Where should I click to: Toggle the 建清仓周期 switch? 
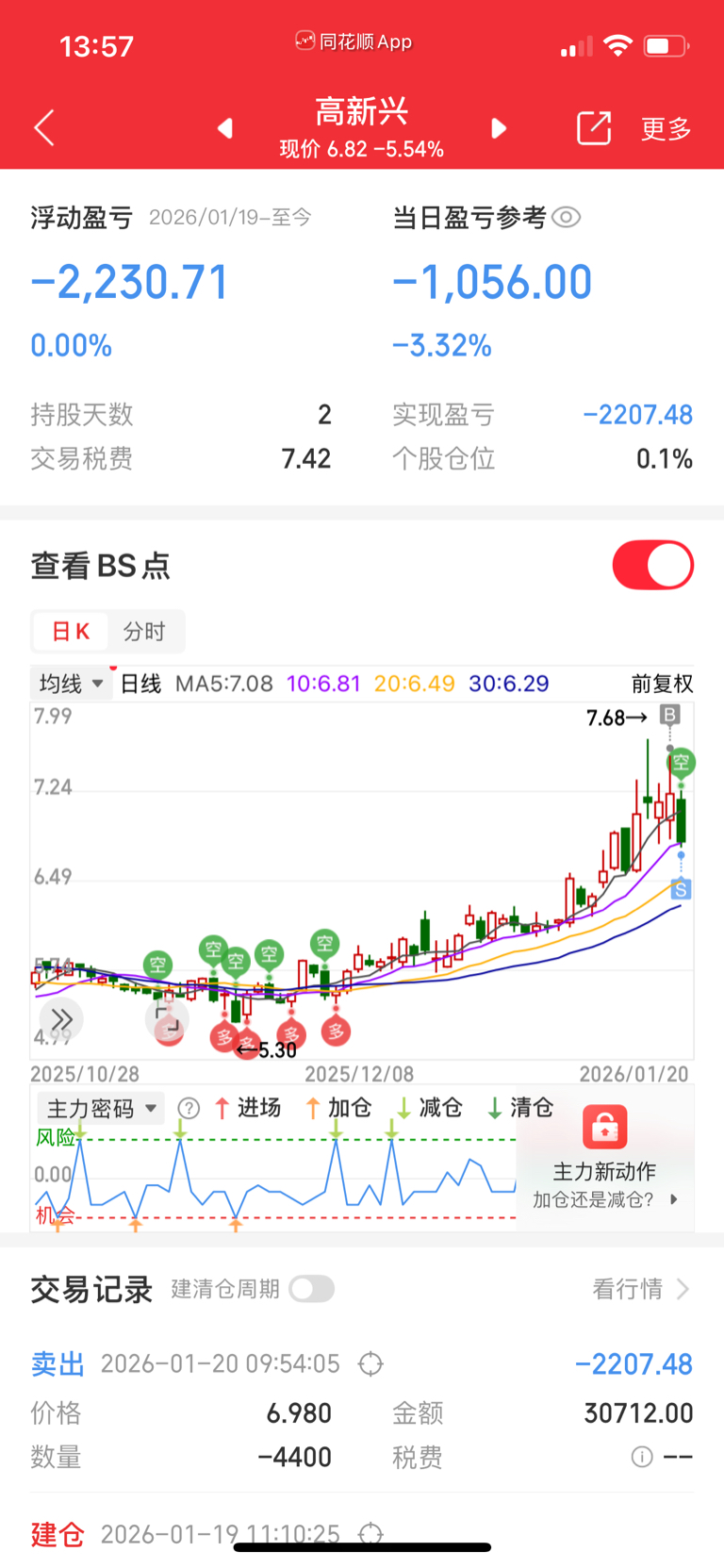312,1289
